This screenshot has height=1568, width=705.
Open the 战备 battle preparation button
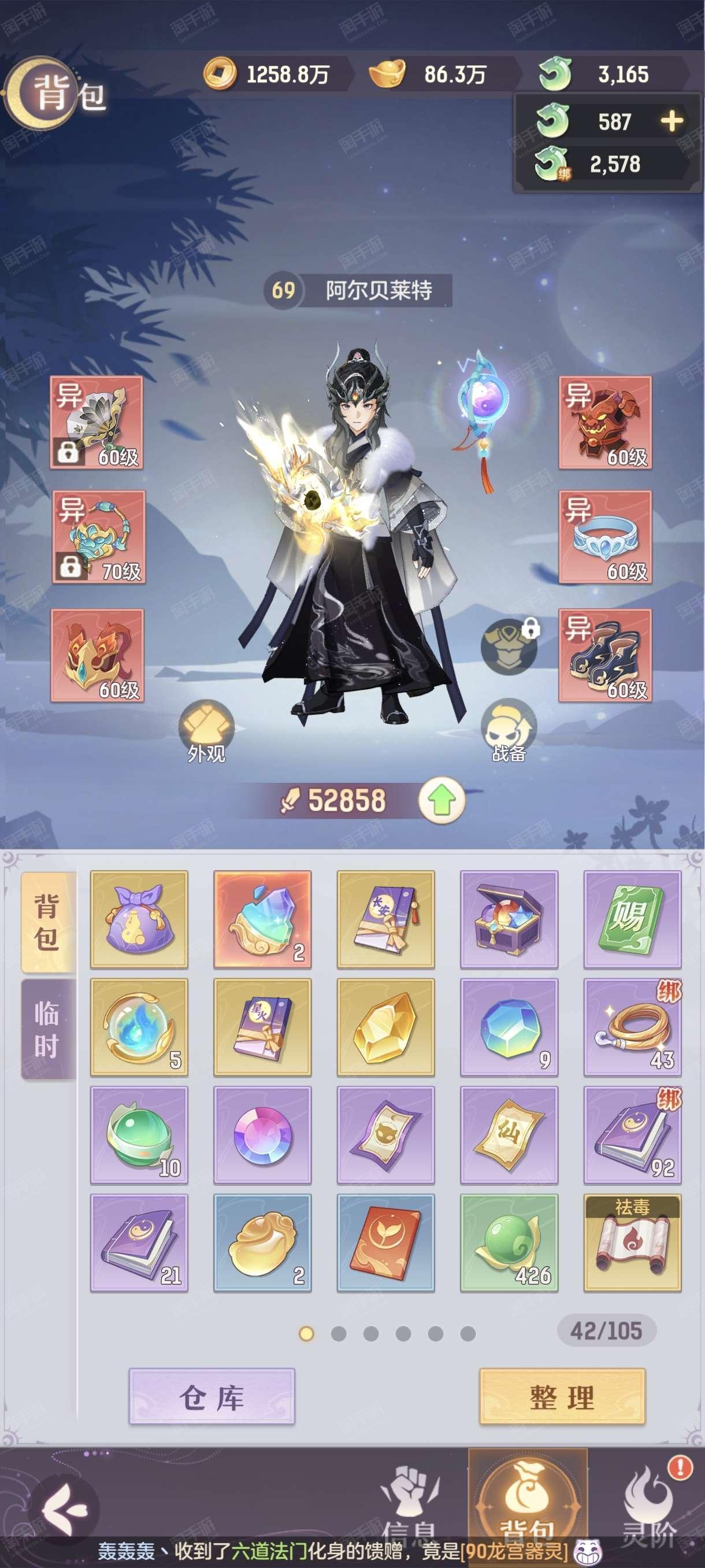point(509,731)
